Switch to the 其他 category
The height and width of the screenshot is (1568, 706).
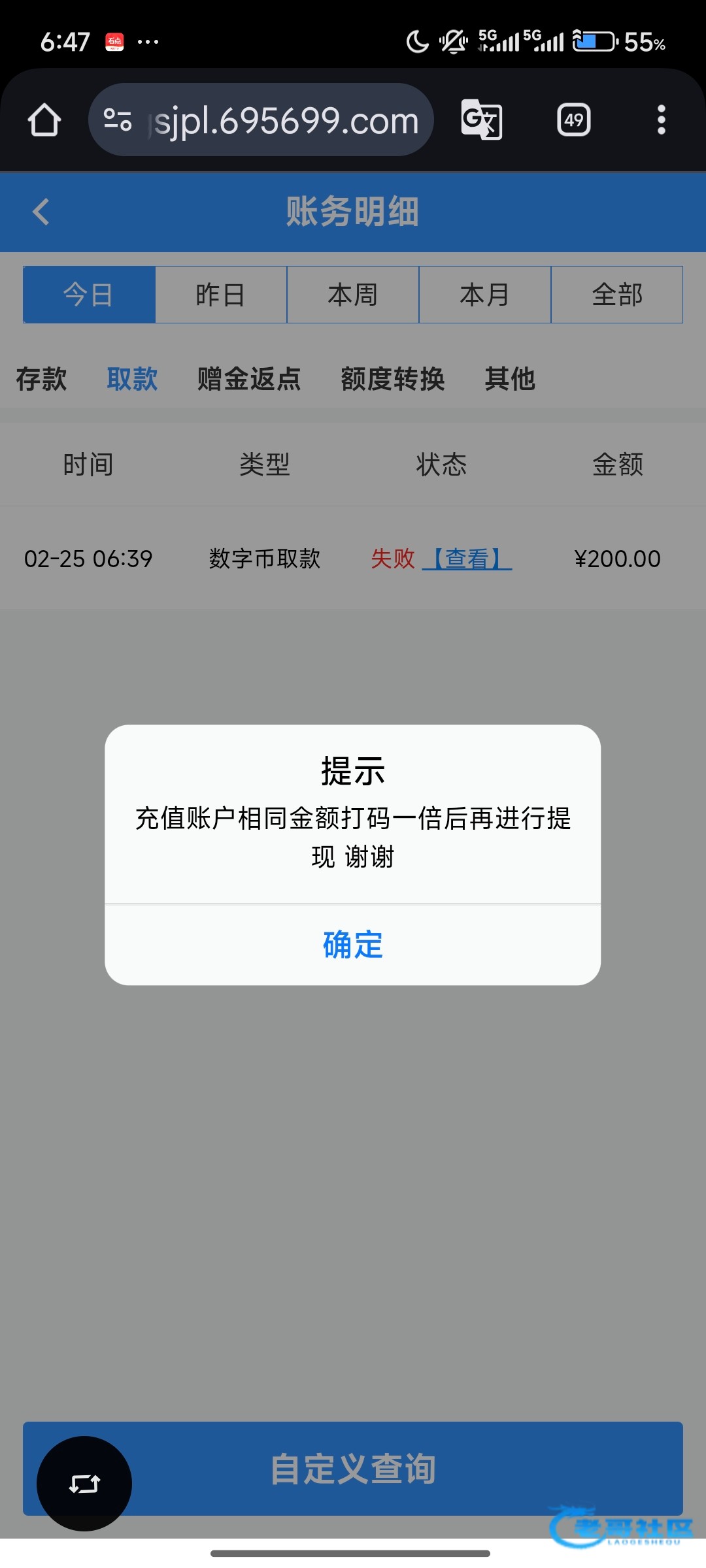[510, 379]
